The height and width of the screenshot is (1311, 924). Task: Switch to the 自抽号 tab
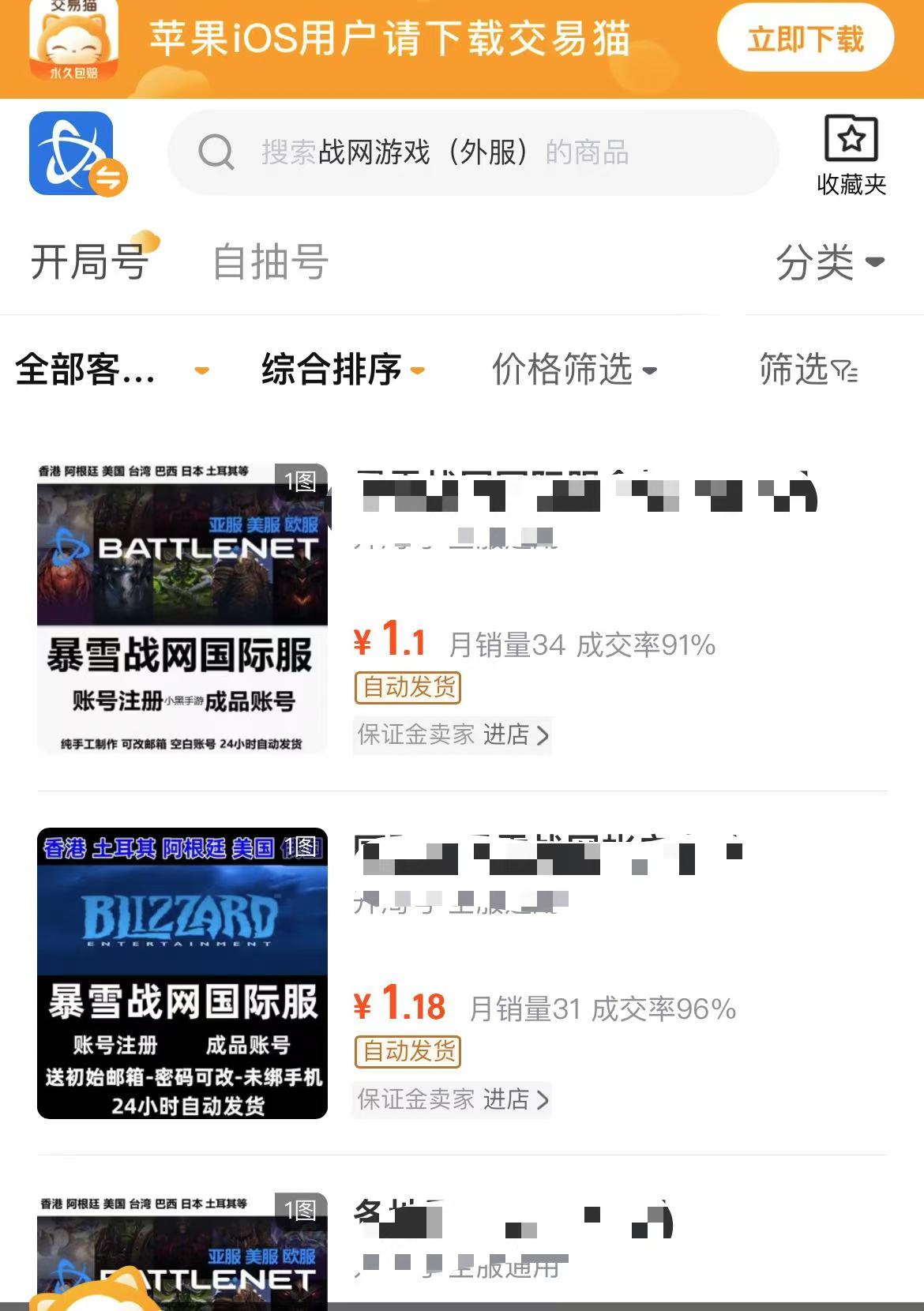click(270, 261)
